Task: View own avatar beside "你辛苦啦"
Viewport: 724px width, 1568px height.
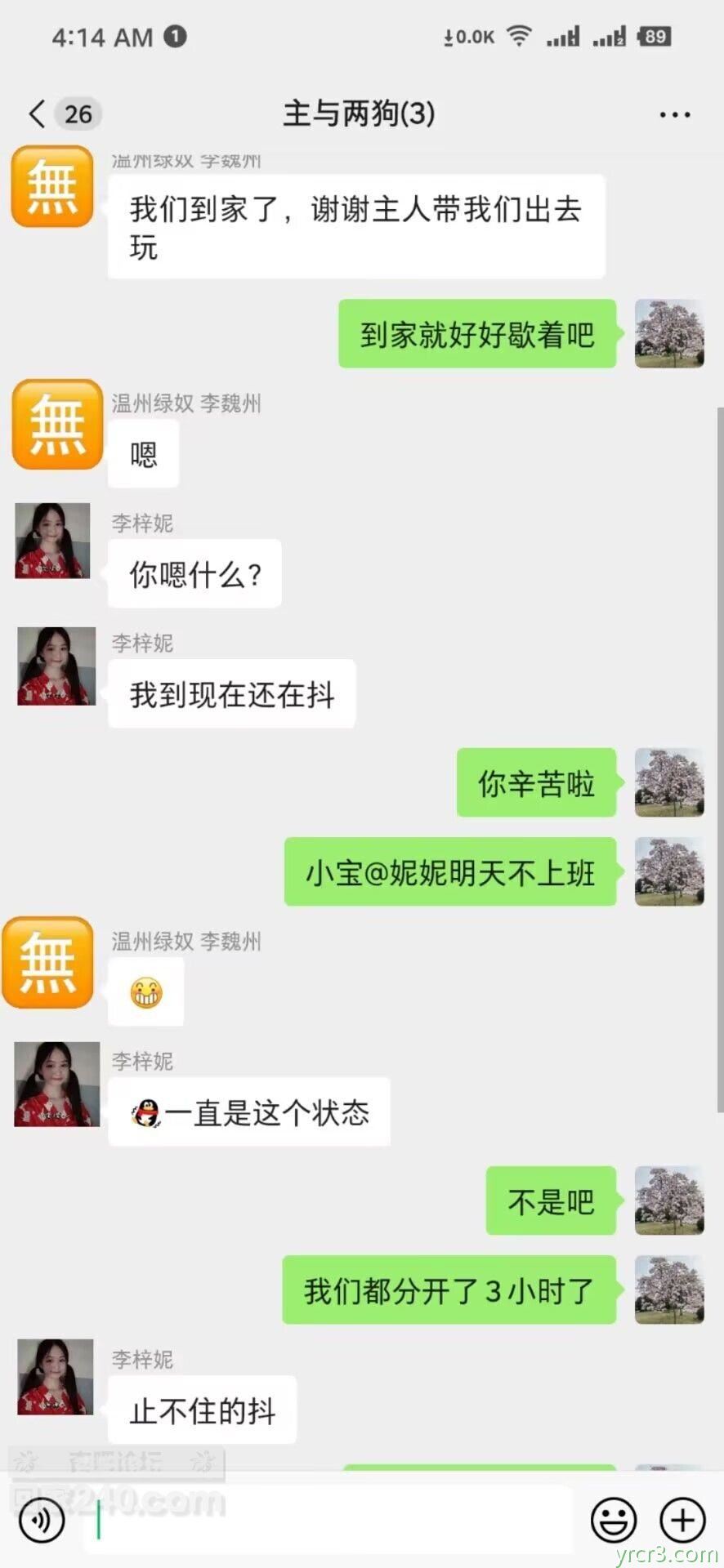Action: [x=669, y=782]
